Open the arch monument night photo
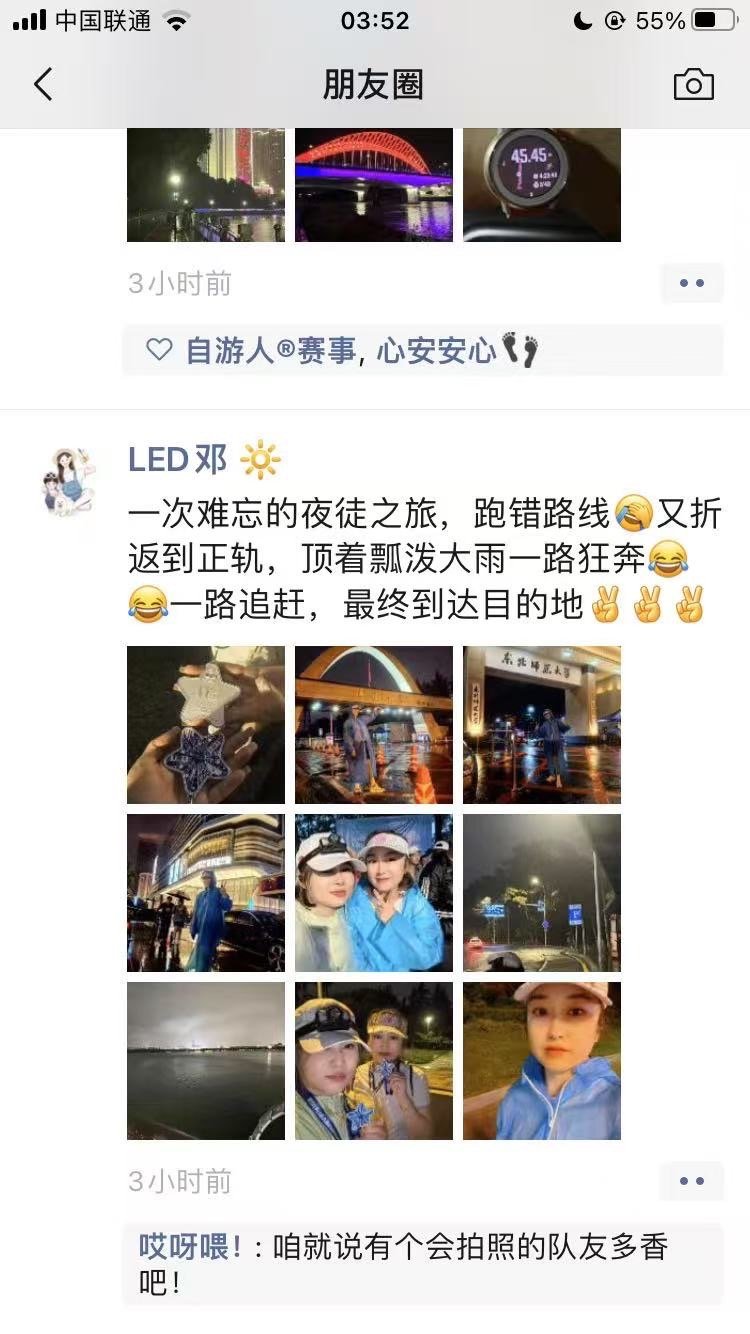Image resolution: width=750 pixels, height=1334 pixels. coord(374,725)
